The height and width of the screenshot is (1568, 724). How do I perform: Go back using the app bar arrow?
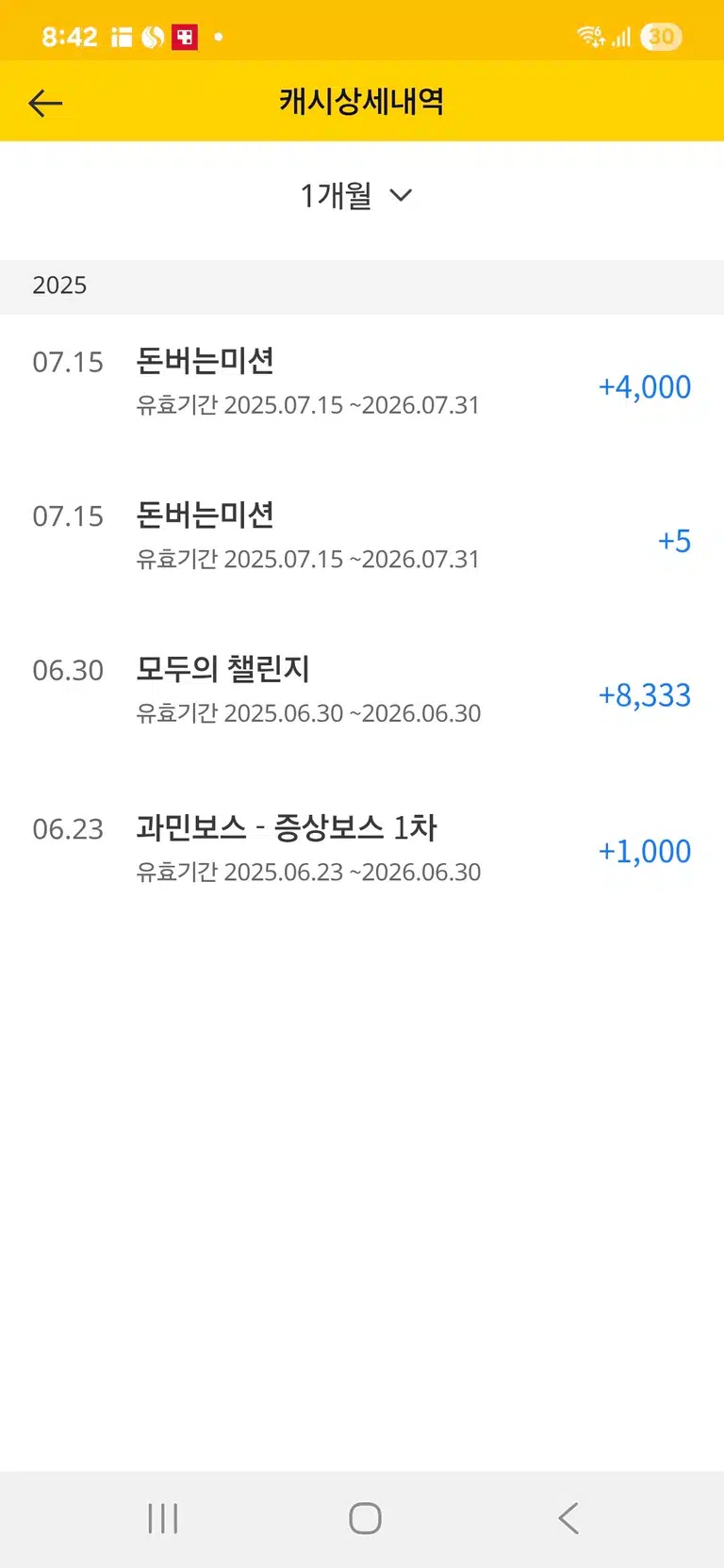pos(45,103)
